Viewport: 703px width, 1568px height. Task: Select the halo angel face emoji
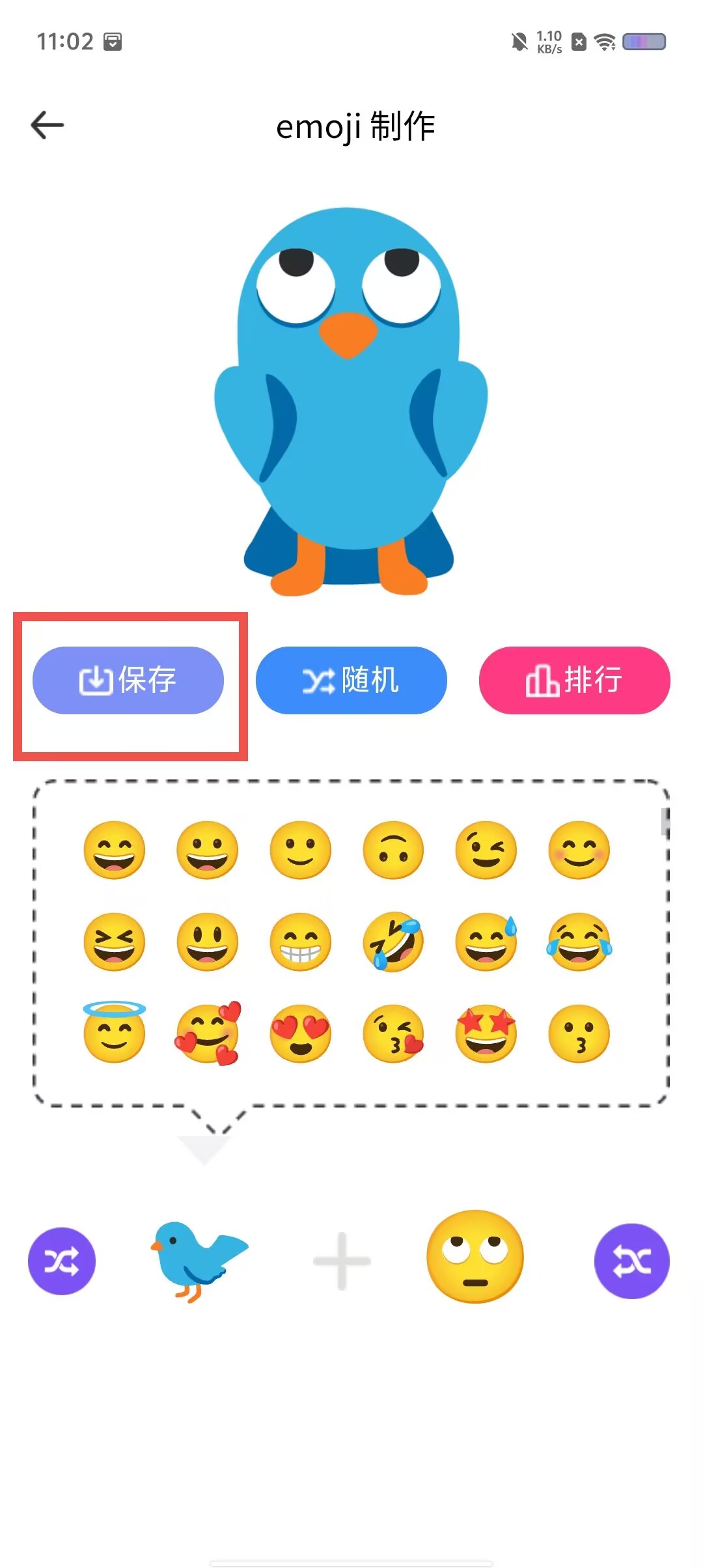coord(115,1032)
